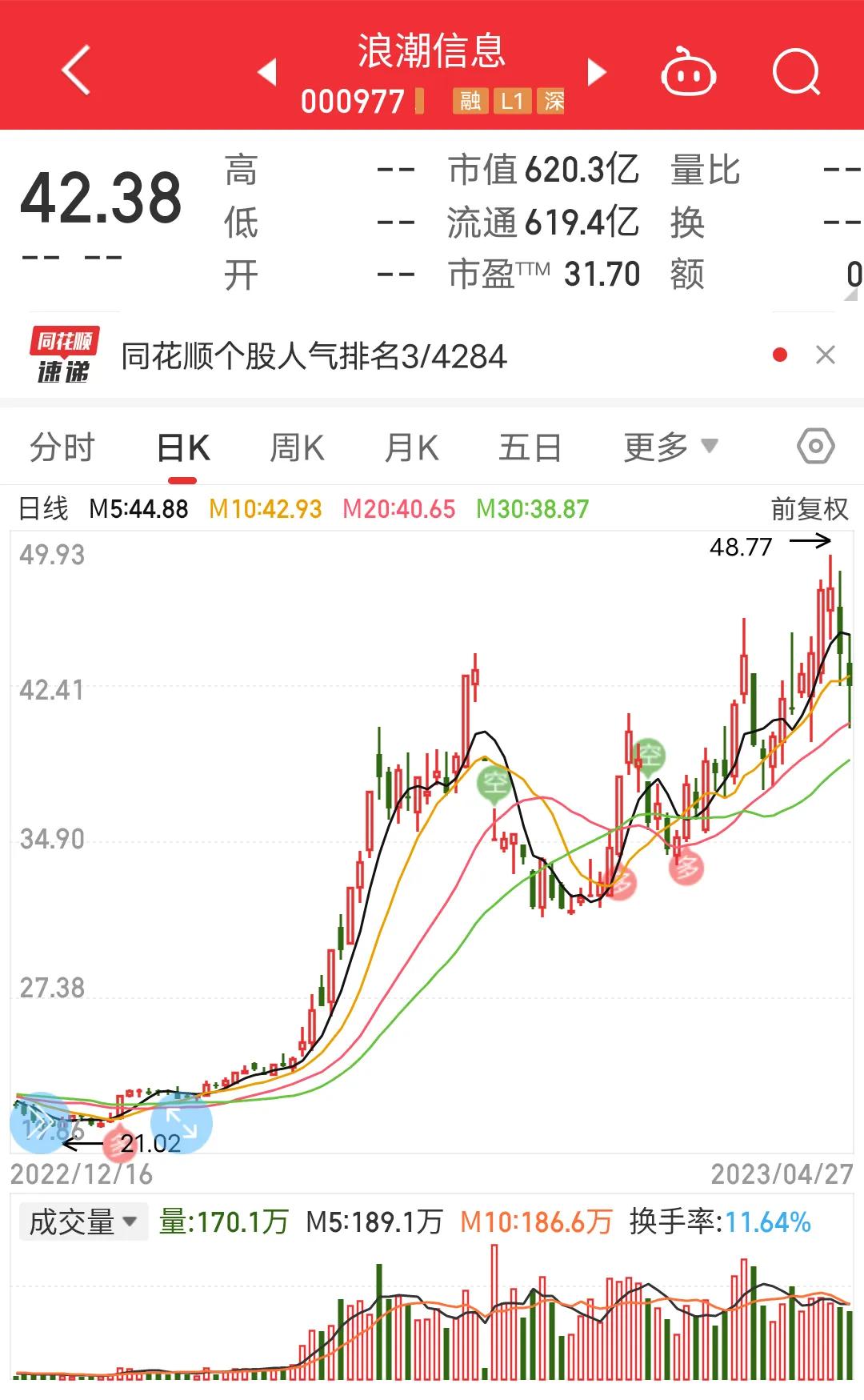The height and width of the screenshot is (1400, 864).
Task: View the 五日 chart
Action: click(x=530, y=447)
